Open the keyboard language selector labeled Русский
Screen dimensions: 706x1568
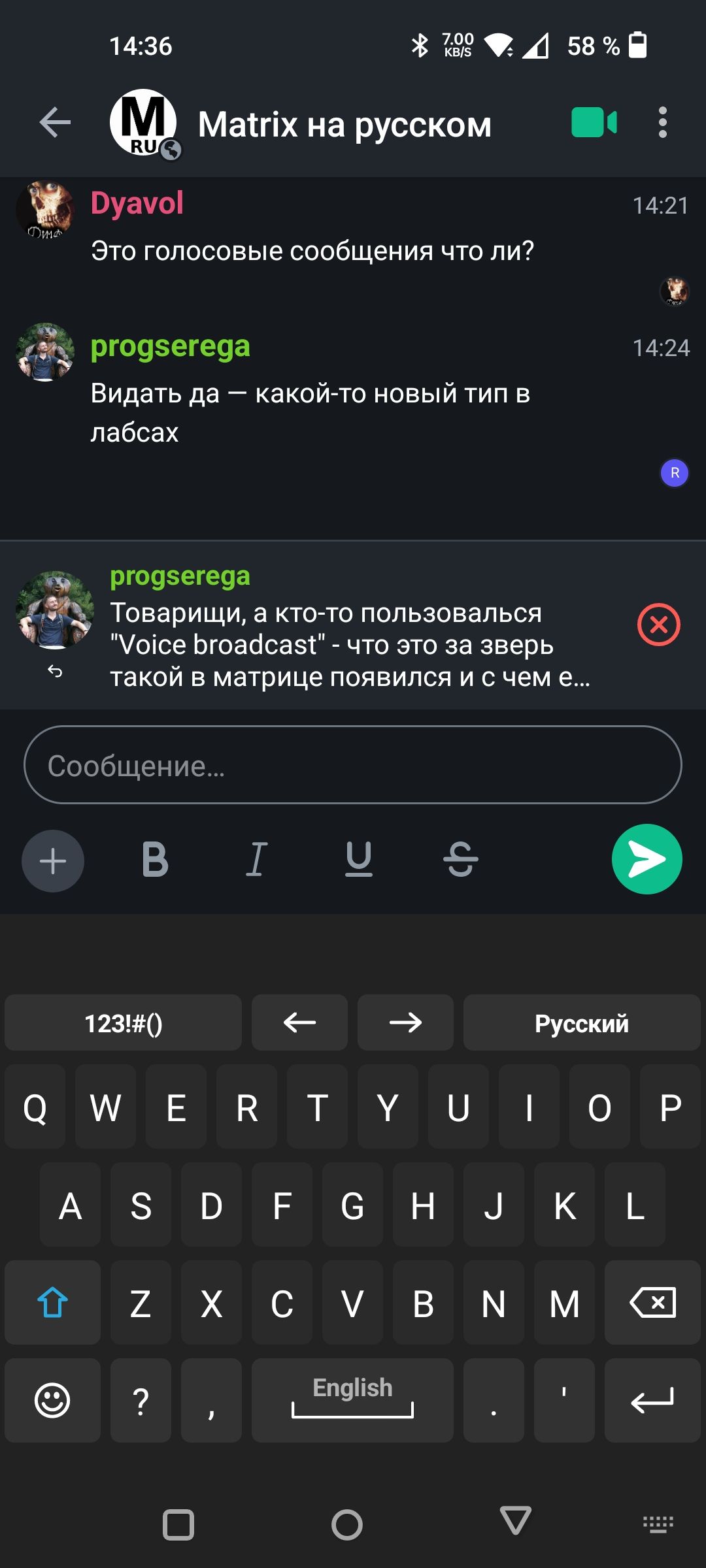(x=580, y=1022)
